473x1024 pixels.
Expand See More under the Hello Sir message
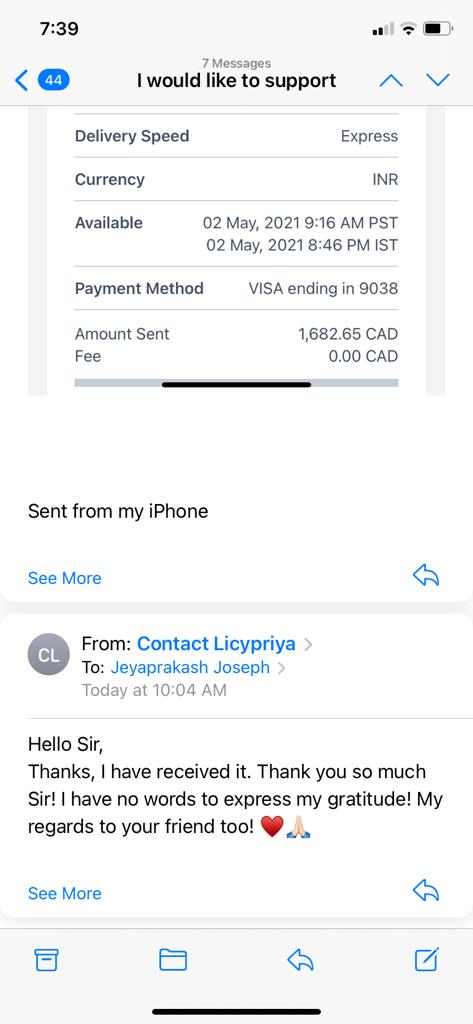point(65,893)
